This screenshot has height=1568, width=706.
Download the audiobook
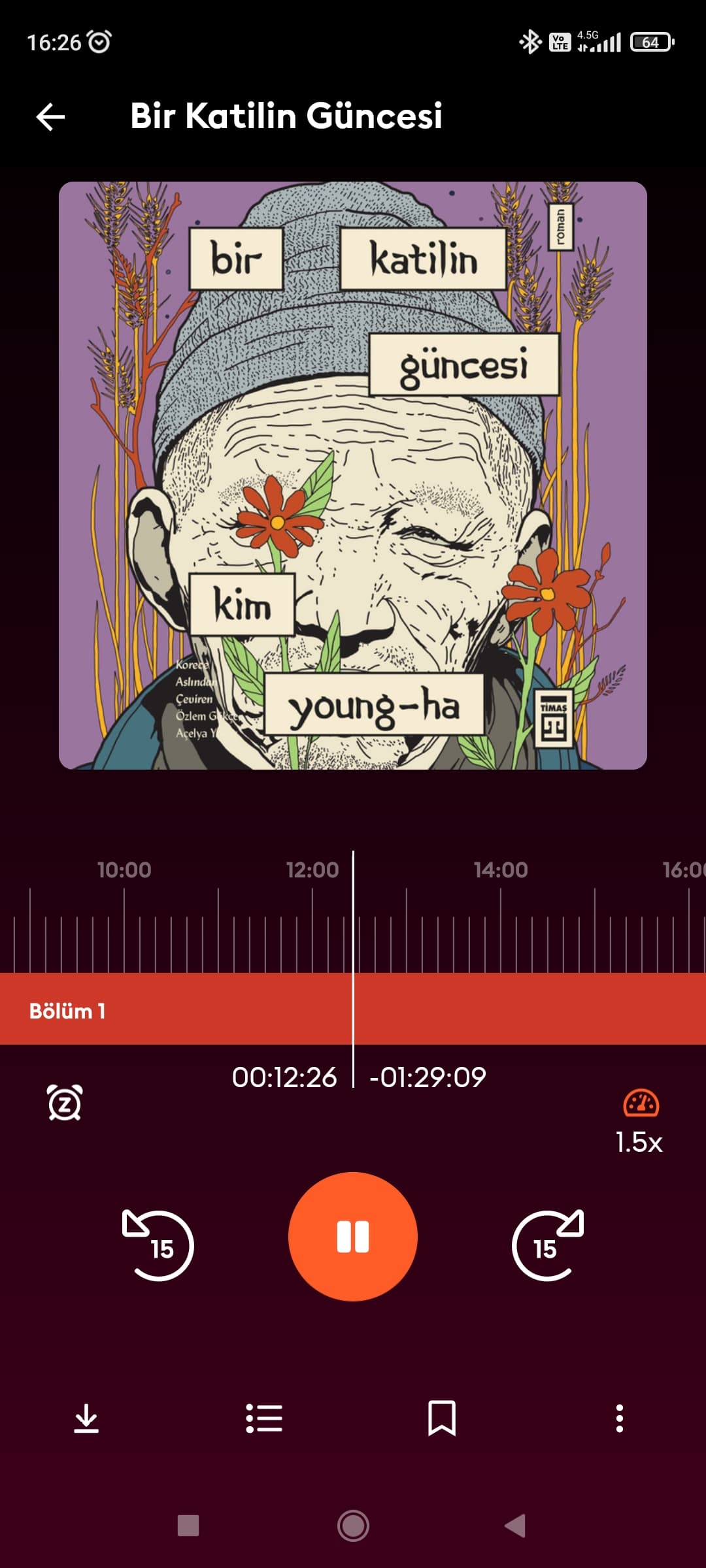pyautogui.click(x=86, y=1418)
